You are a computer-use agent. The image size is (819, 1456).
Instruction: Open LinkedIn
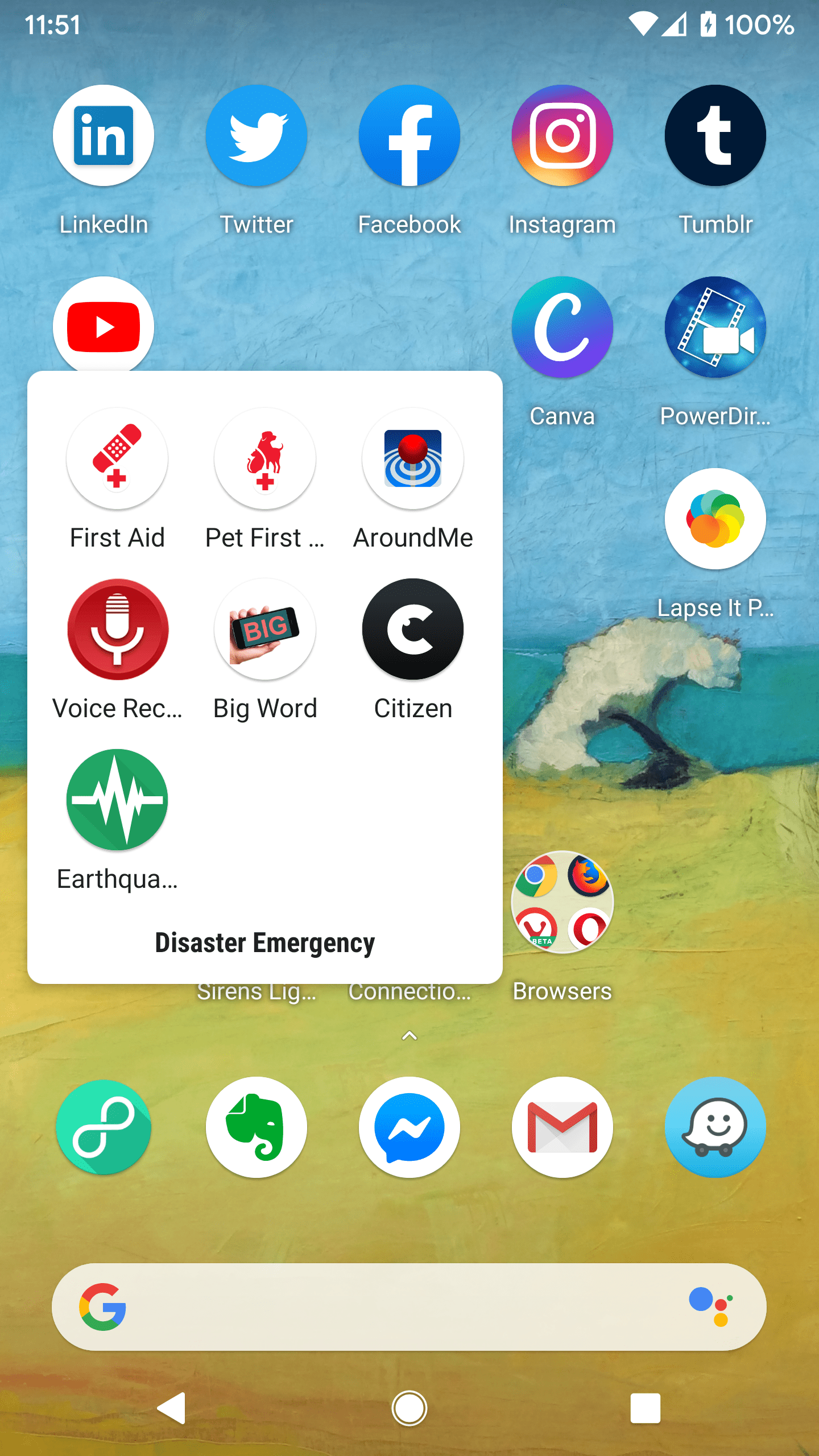pos(104,135)
